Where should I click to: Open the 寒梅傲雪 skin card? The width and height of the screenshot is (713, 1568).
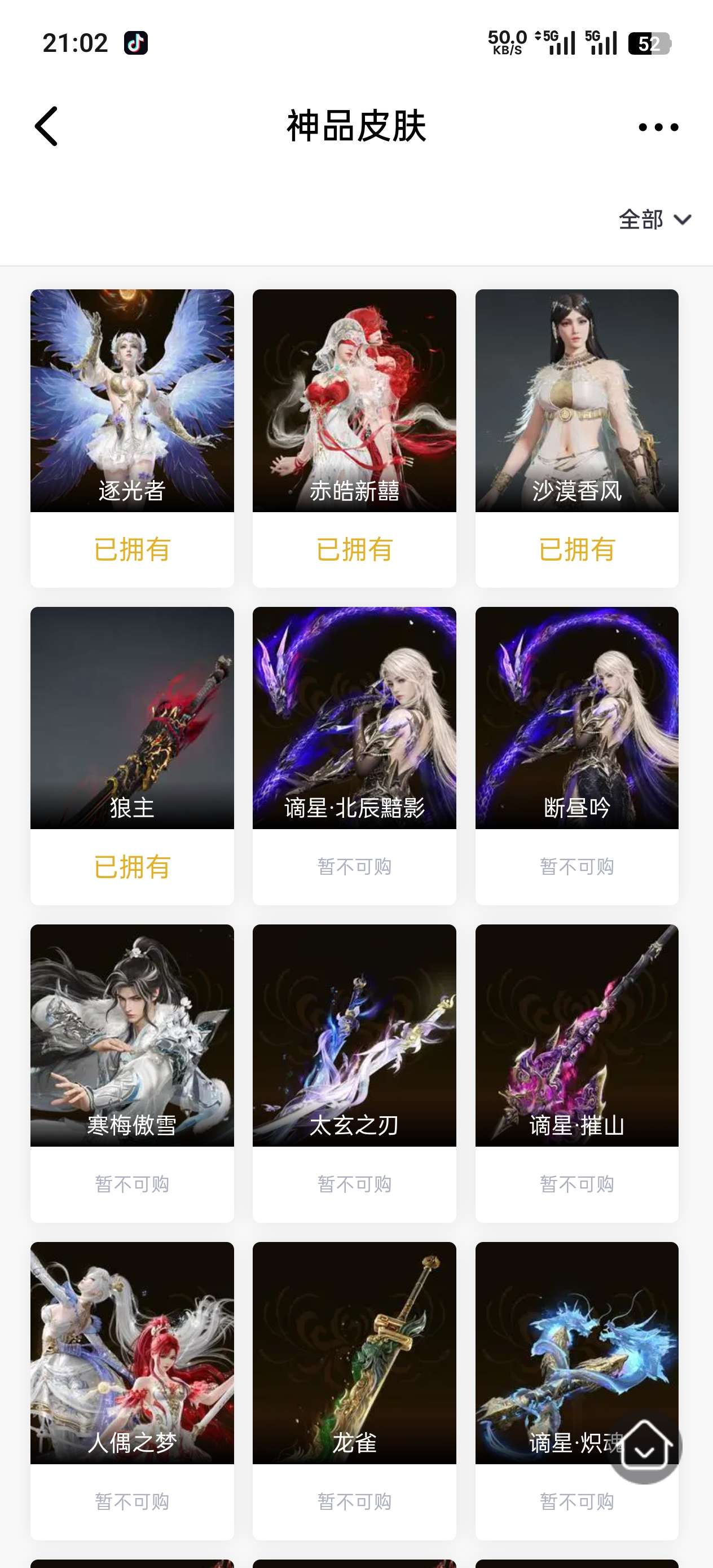[x=132, y=1074]
